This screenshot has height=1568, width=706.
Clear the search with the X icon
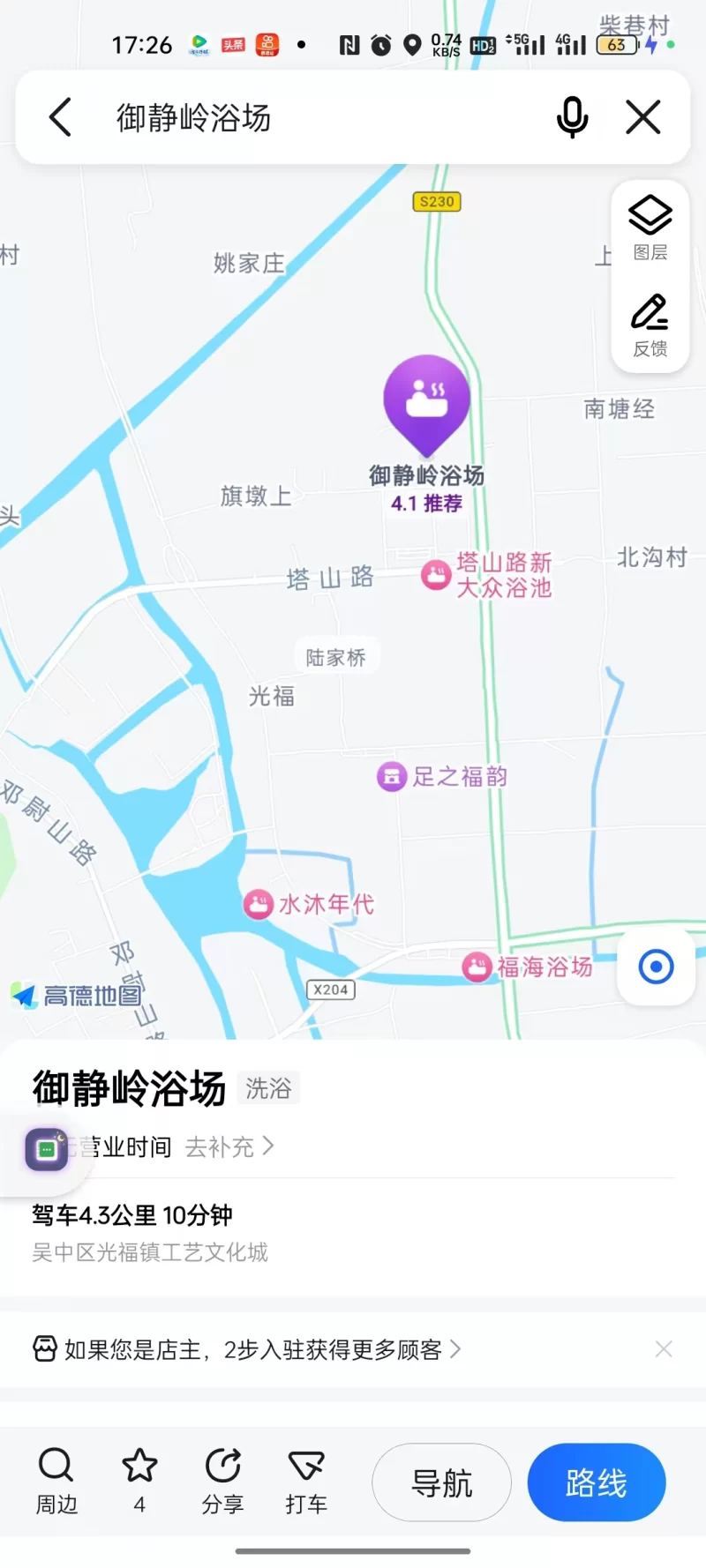(643, 117)
